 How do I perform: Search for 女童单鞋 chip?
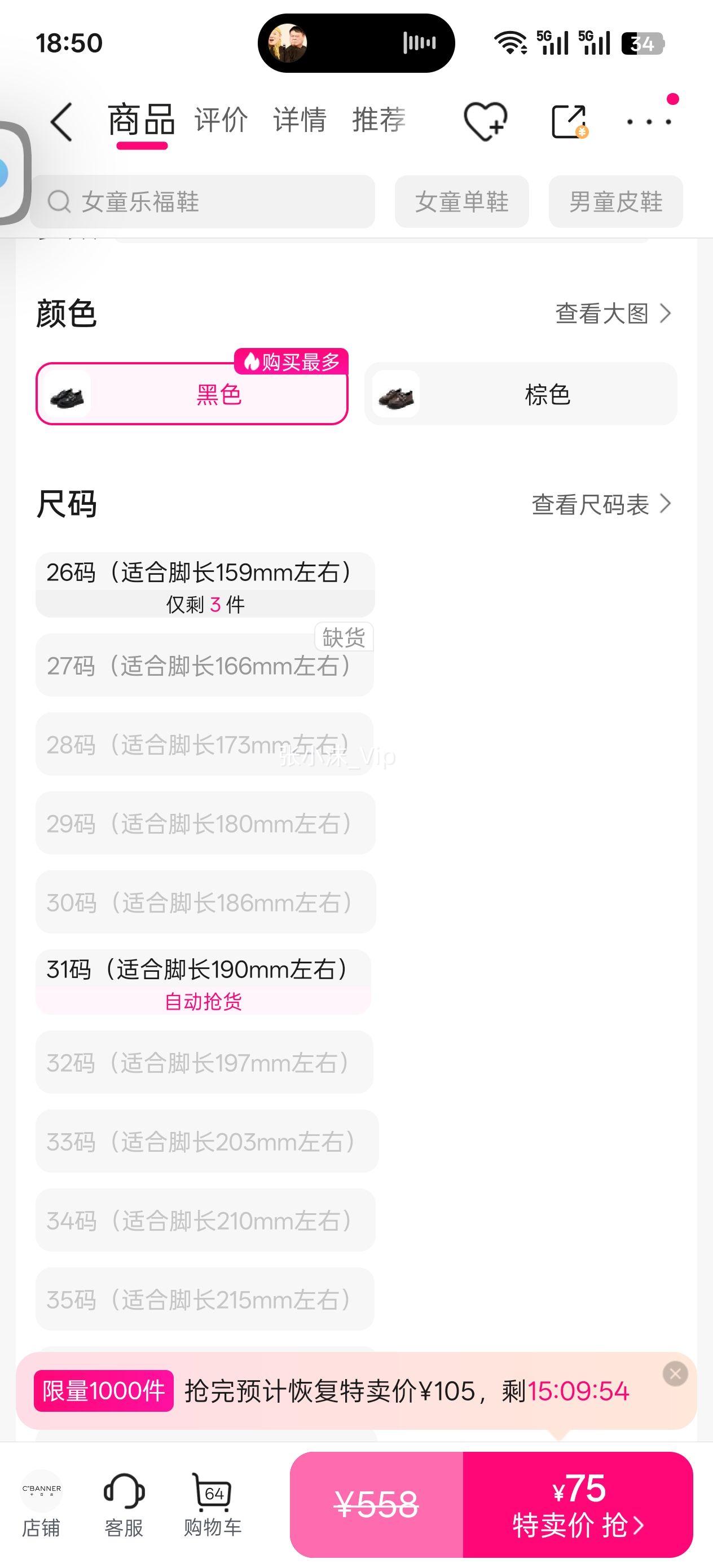point(461,201)
